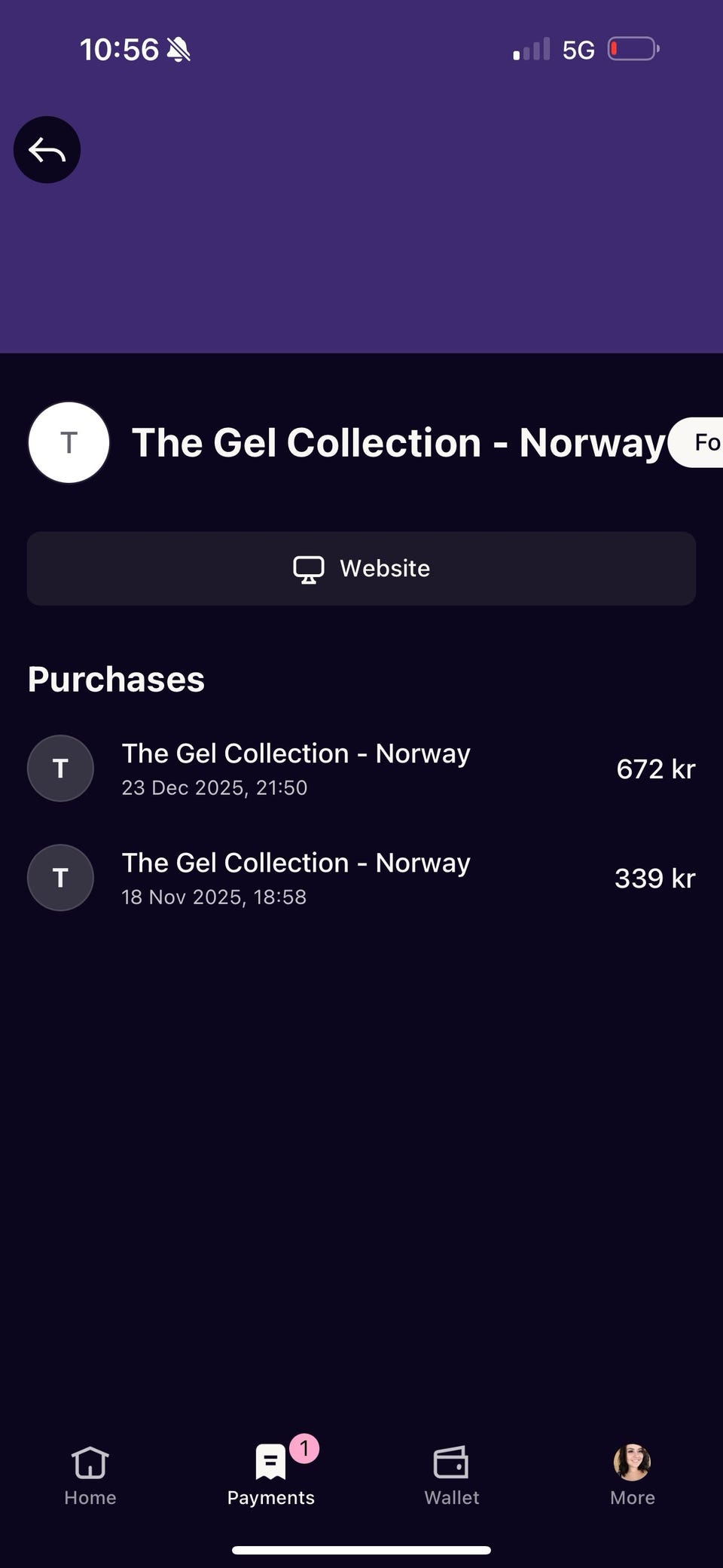Open the Wallet tab

point(451,1475)
